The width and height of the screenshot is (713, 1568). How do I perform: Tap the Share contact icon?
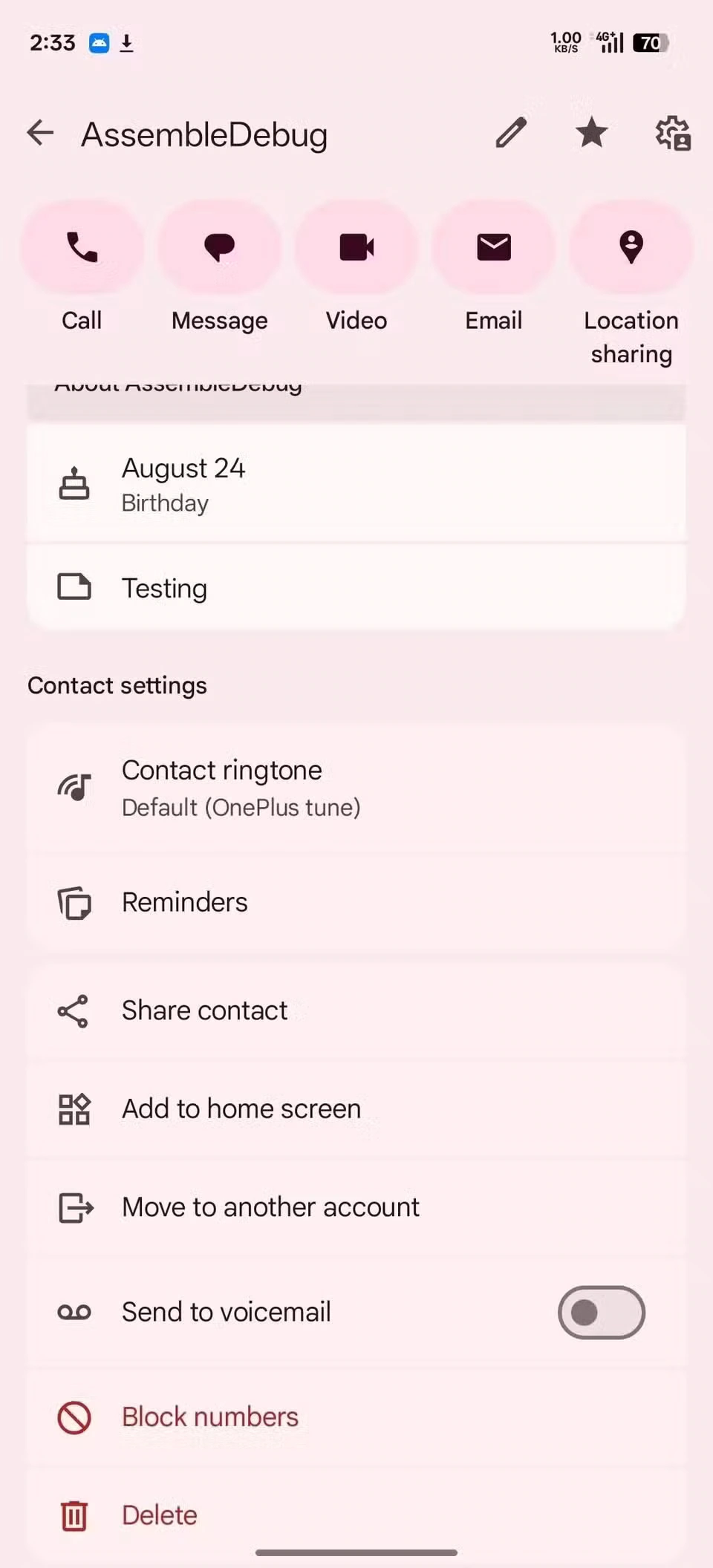click(74, 1010)
